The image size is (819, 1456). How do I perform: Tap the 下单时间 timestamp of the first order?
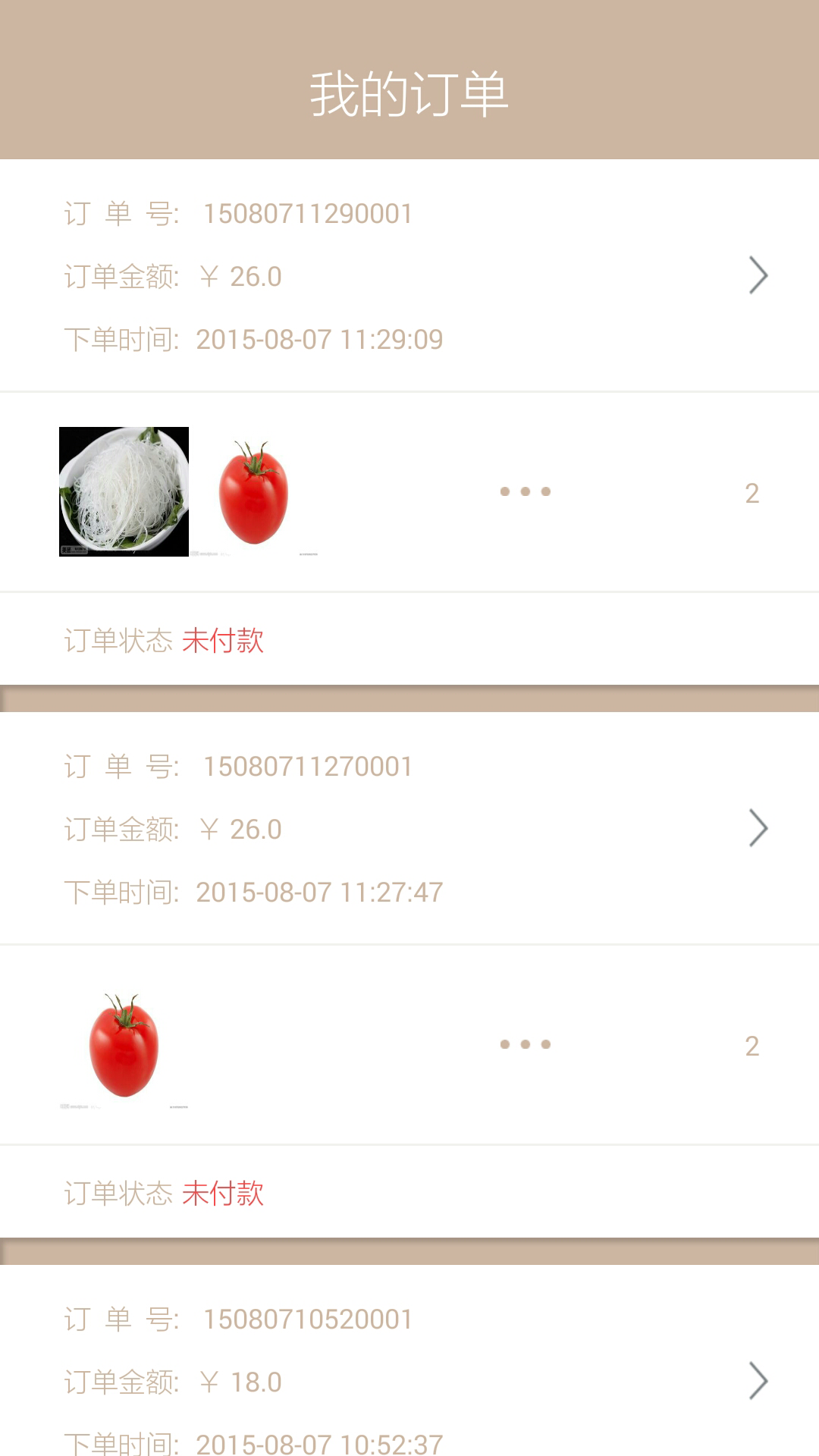(x=318, y=340)
